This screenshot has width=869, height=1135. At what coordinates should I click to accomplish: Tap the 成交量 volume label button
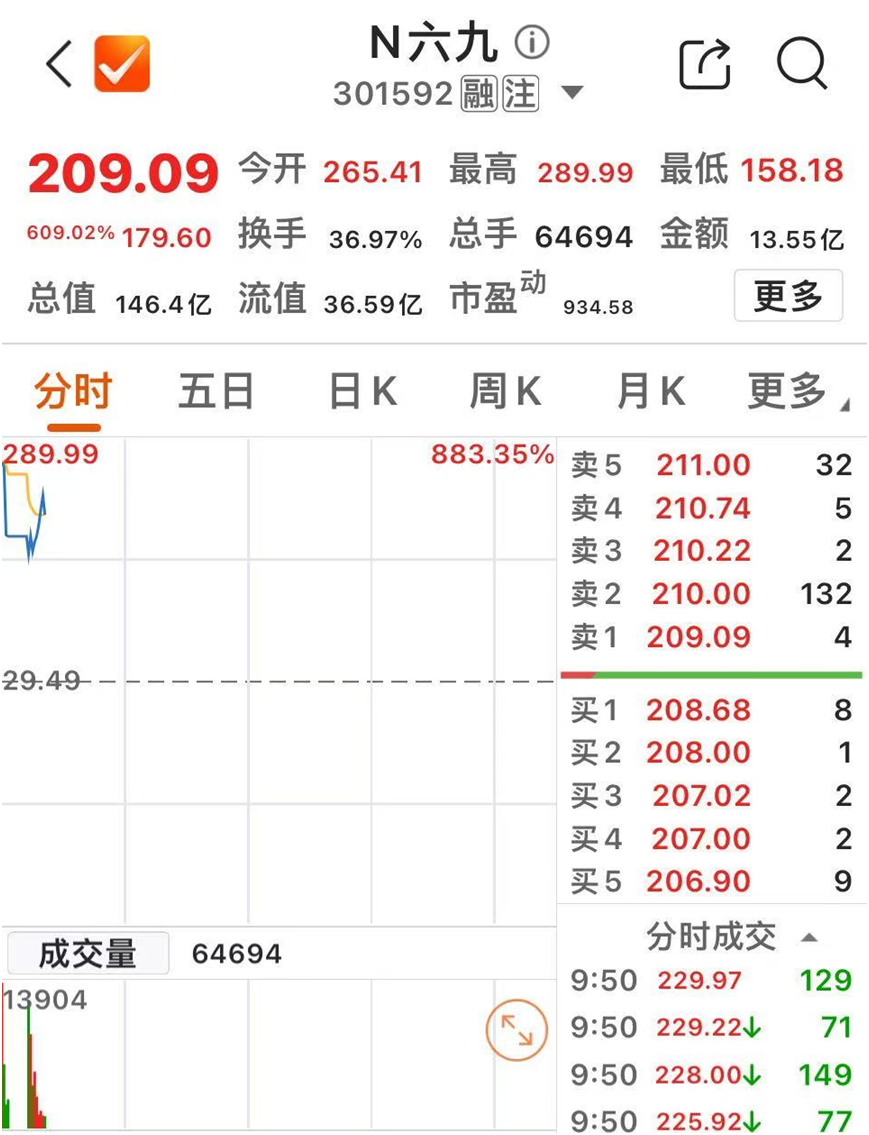coord(87,951)
